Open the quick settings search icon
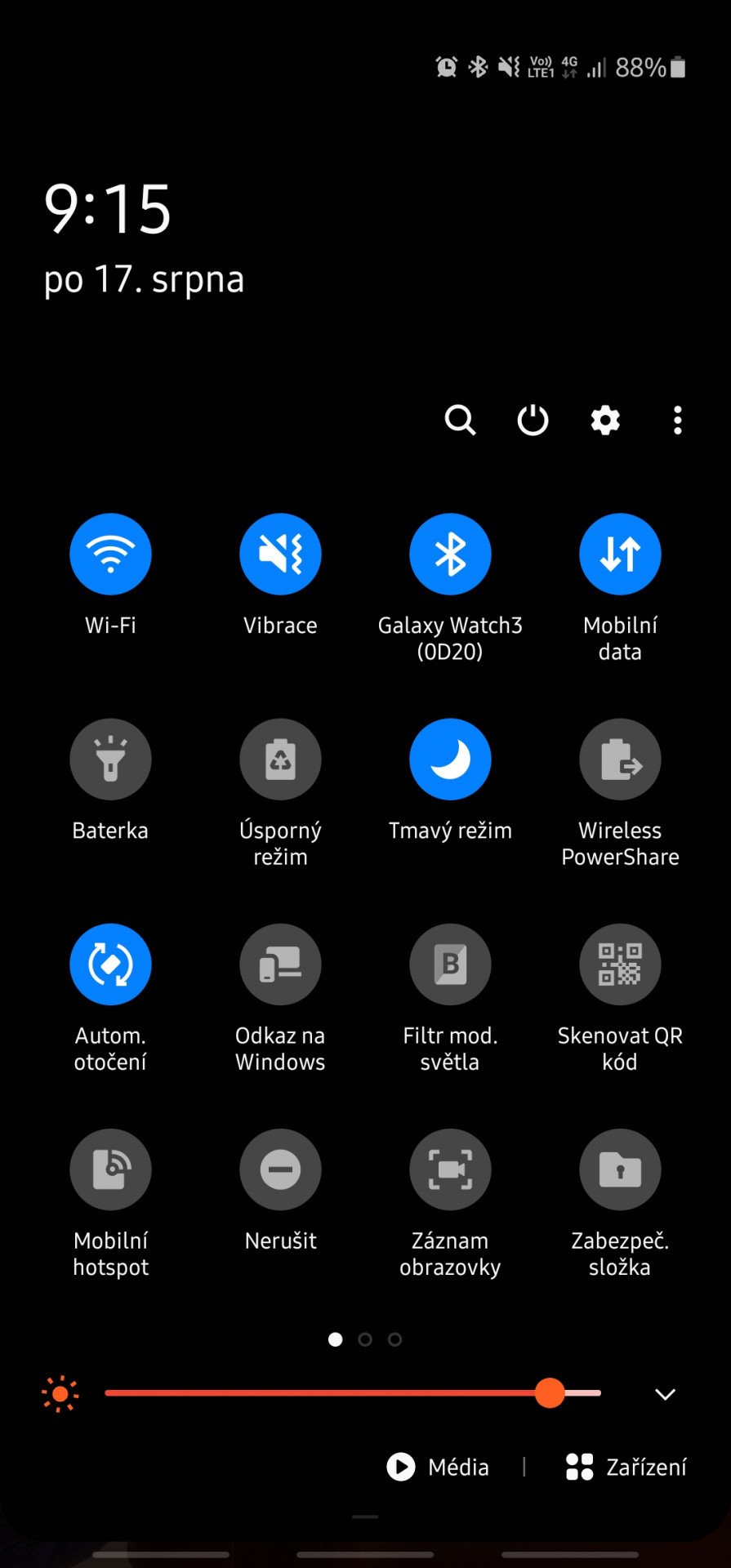 pos(460,421)
